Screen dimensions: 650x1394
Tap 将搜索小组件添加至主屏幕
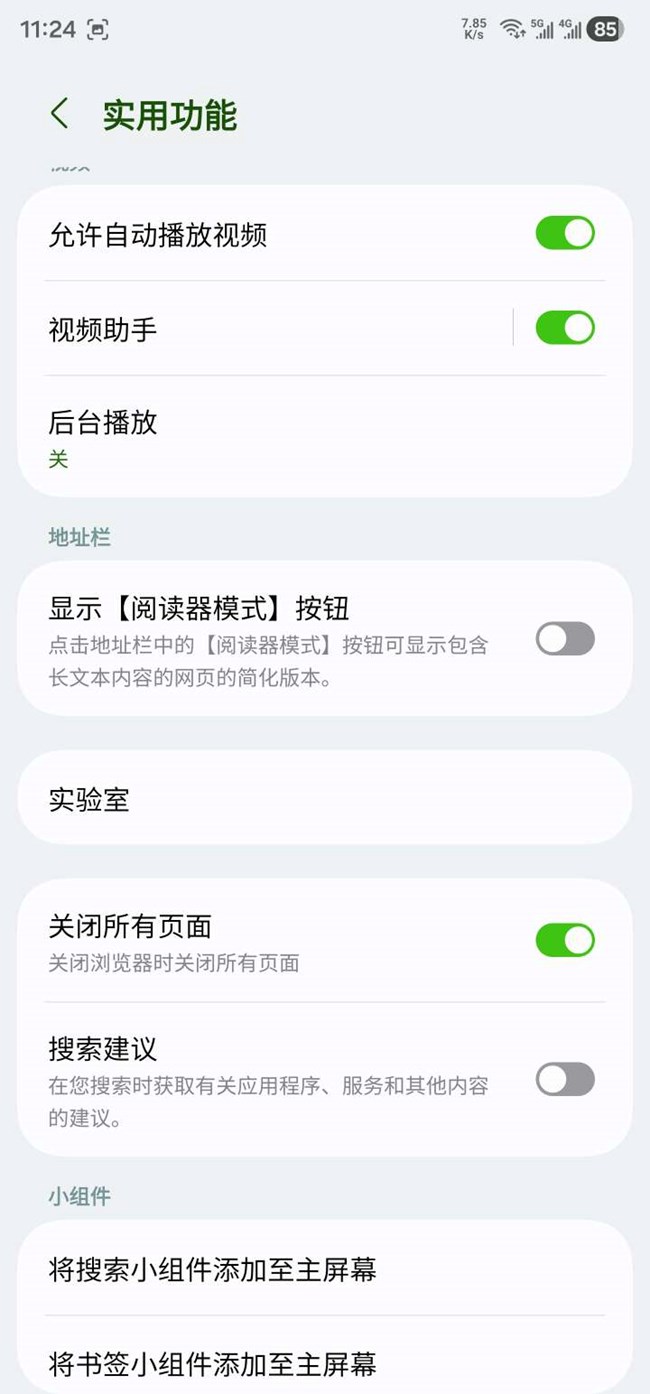click(x=325, y=1268)
